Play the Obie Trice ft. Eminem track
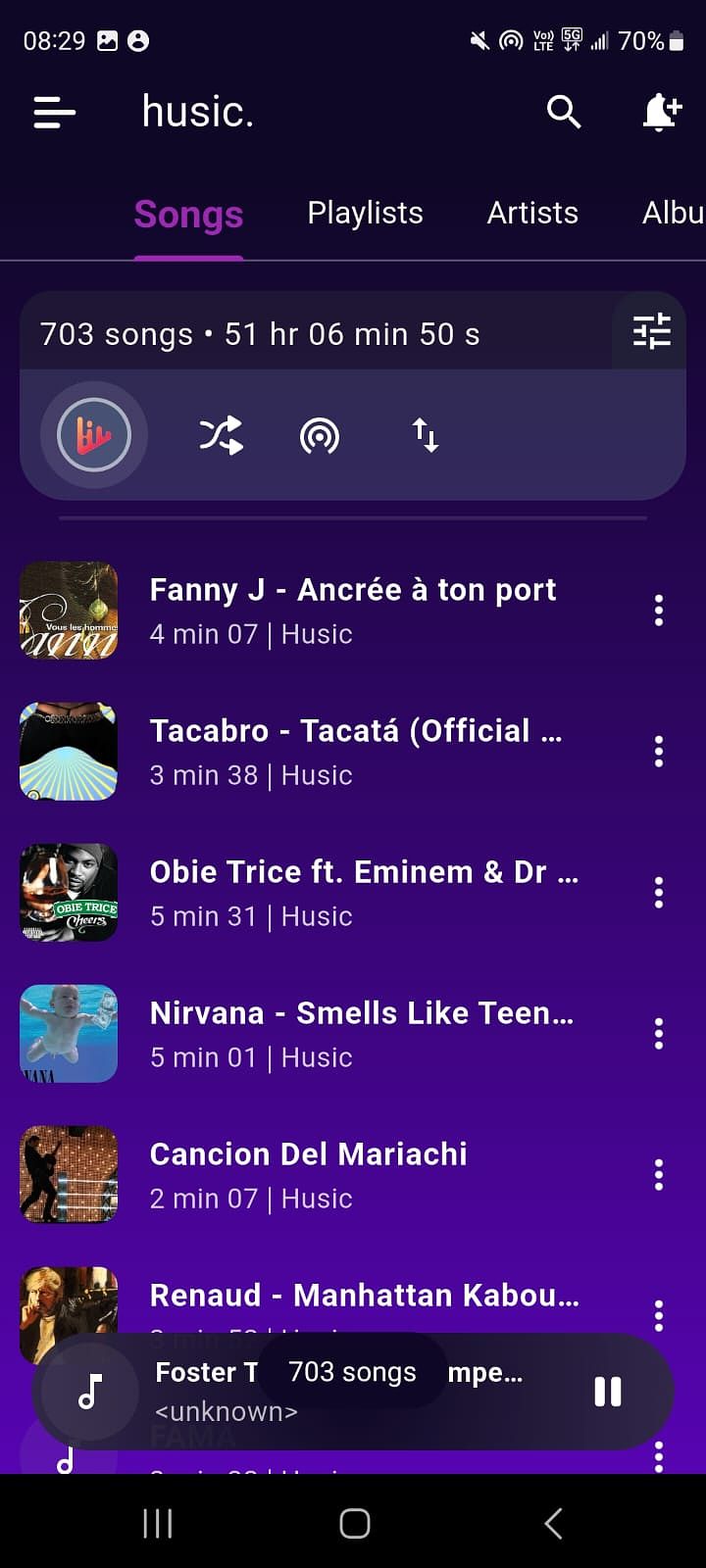This screenshot has height=1568, width=706. [x=353, y=893]
